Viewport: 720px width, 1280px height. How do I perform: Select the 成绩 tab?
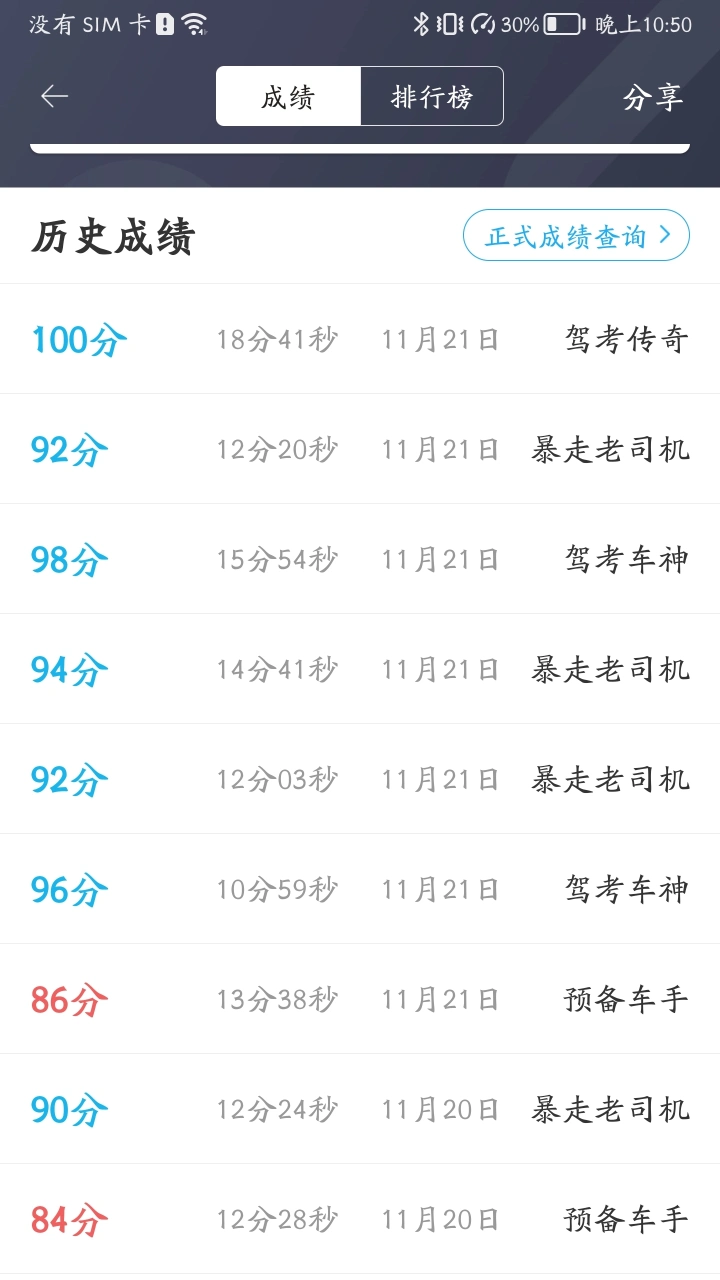pos(288,97)
